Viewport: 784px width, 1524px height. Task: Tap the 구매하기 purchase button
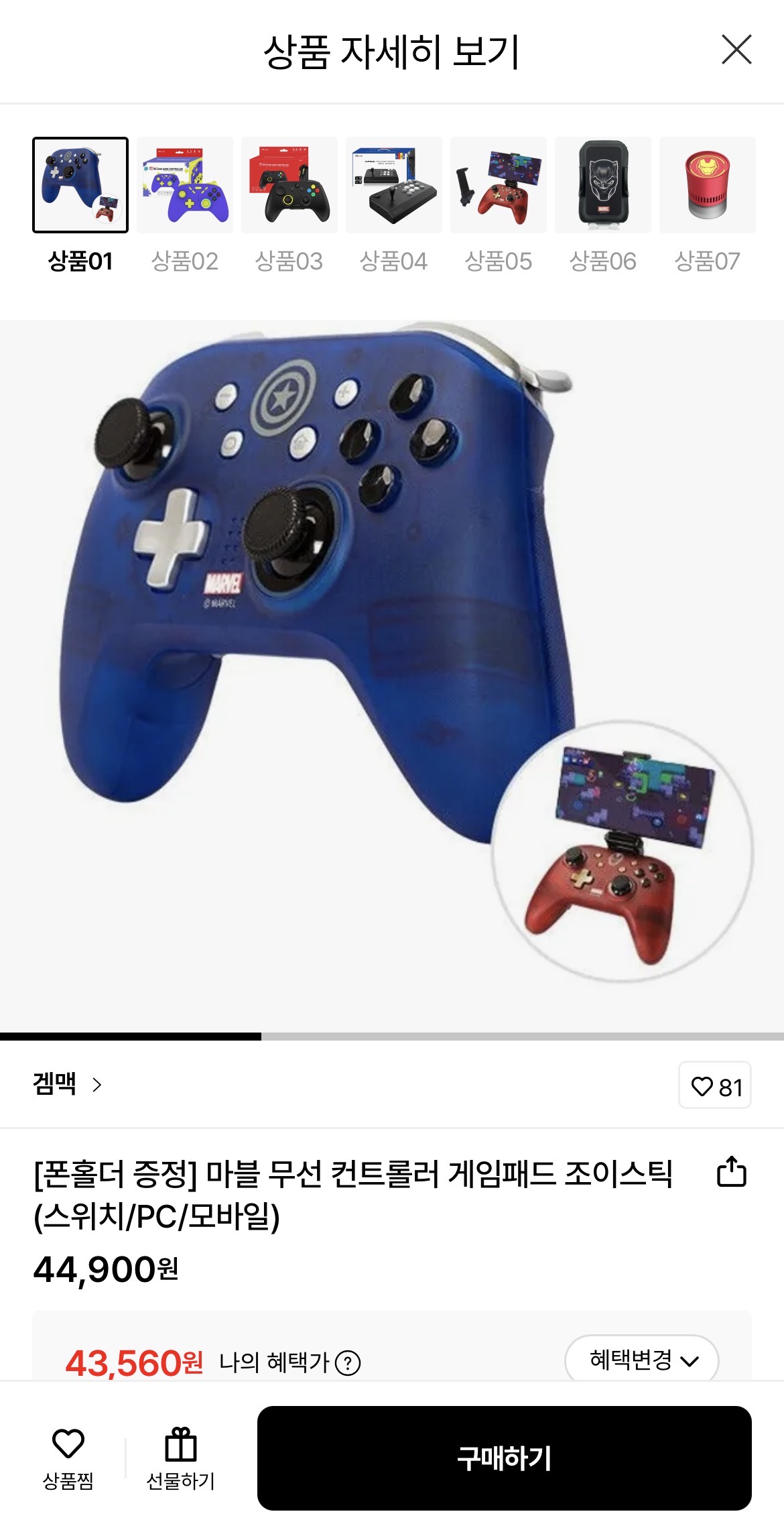click(x=504, y=1458)
